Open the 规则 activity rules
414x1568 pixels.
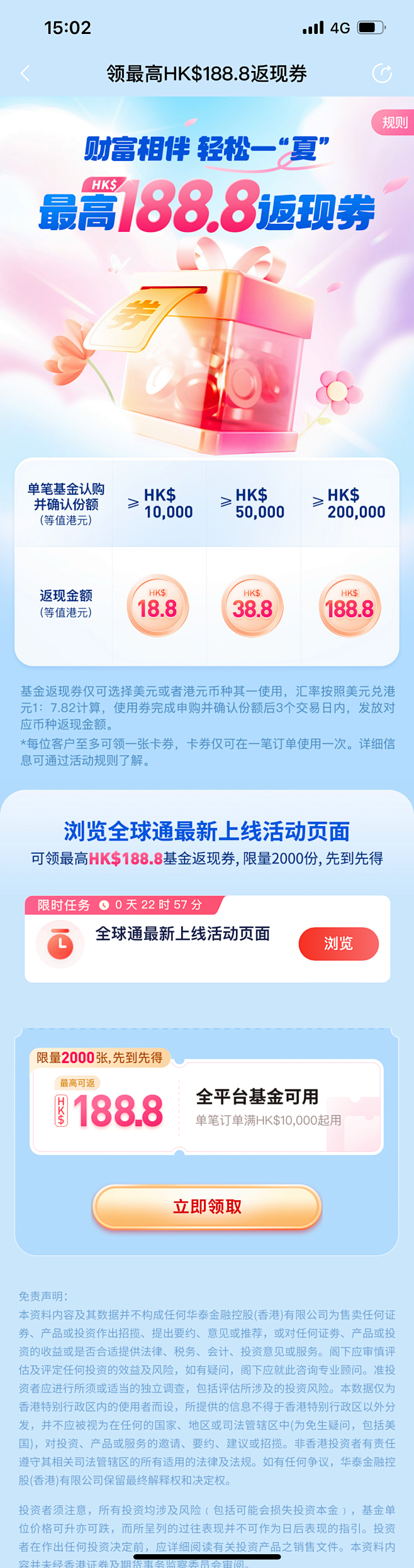[394, 123]
